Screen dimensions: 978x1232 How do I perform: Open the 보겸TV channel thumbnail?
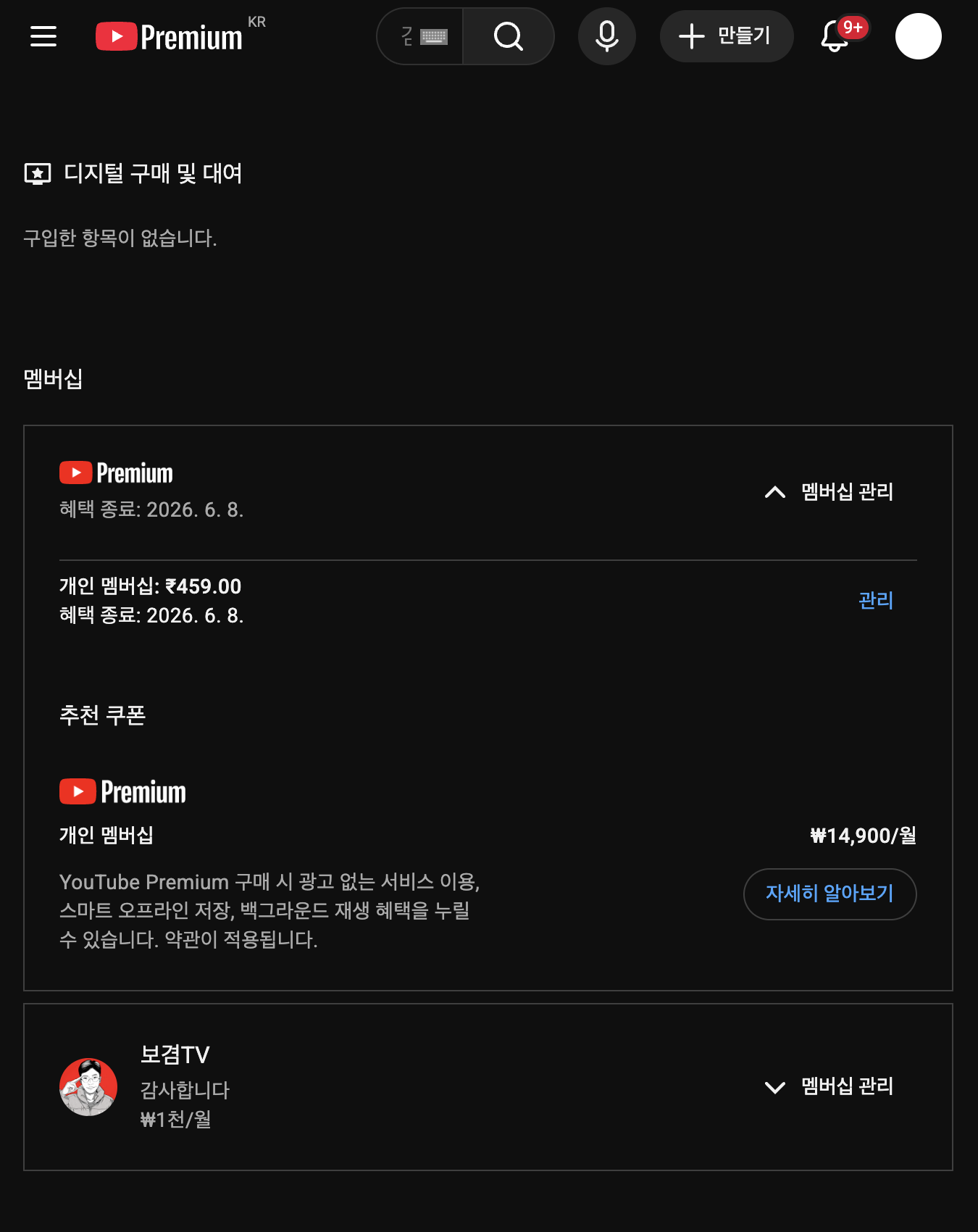pyautogui.click(x=88, y=1087)
